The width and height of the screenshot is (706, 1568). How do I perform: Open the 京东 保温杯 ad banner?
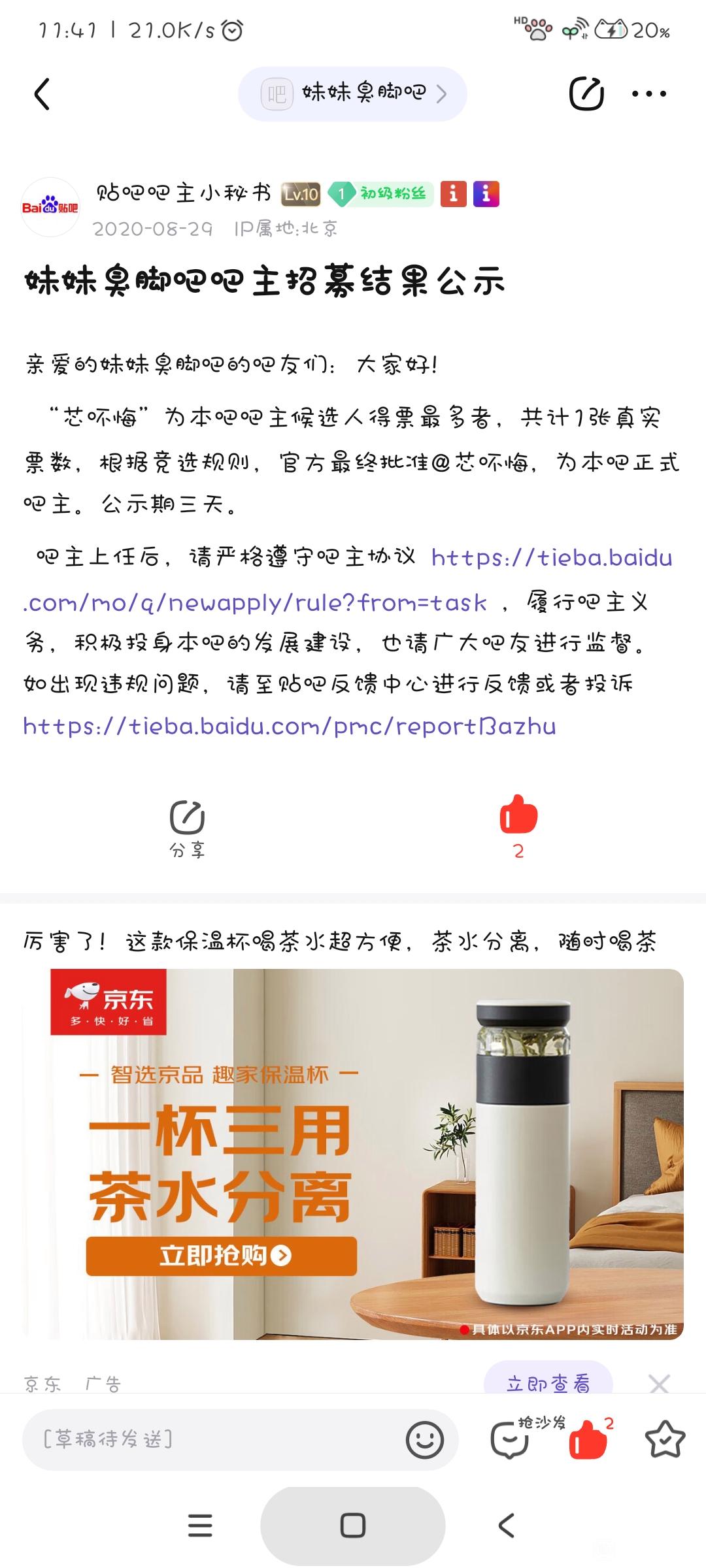(x=353, y=1154)
